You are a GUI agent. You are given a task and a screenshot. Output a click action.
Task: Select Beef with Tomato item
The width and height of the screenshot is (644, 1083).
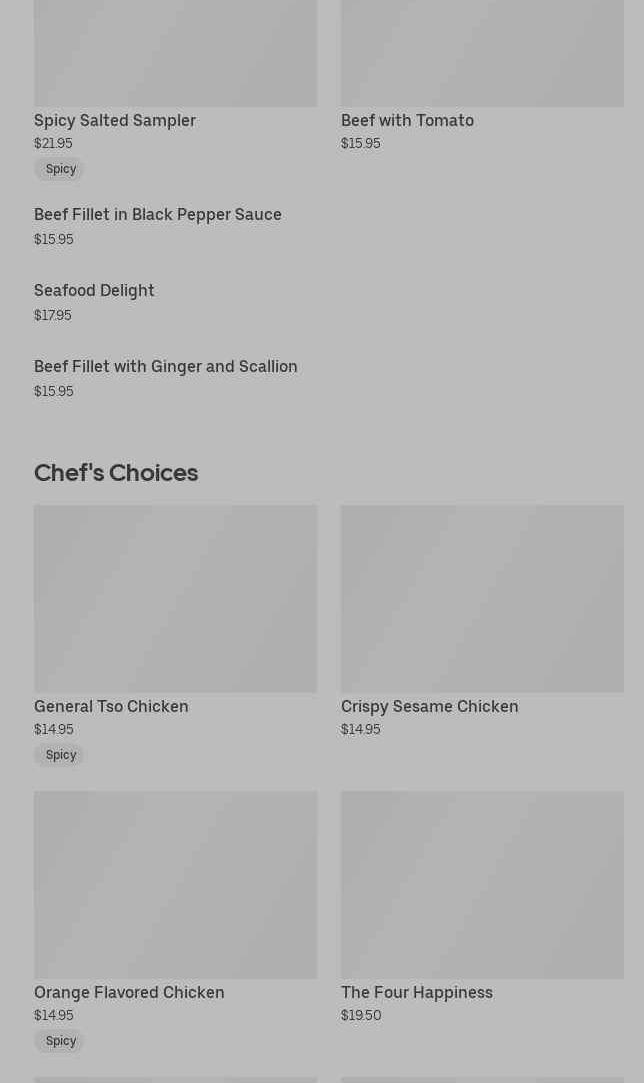coord(407,121)
